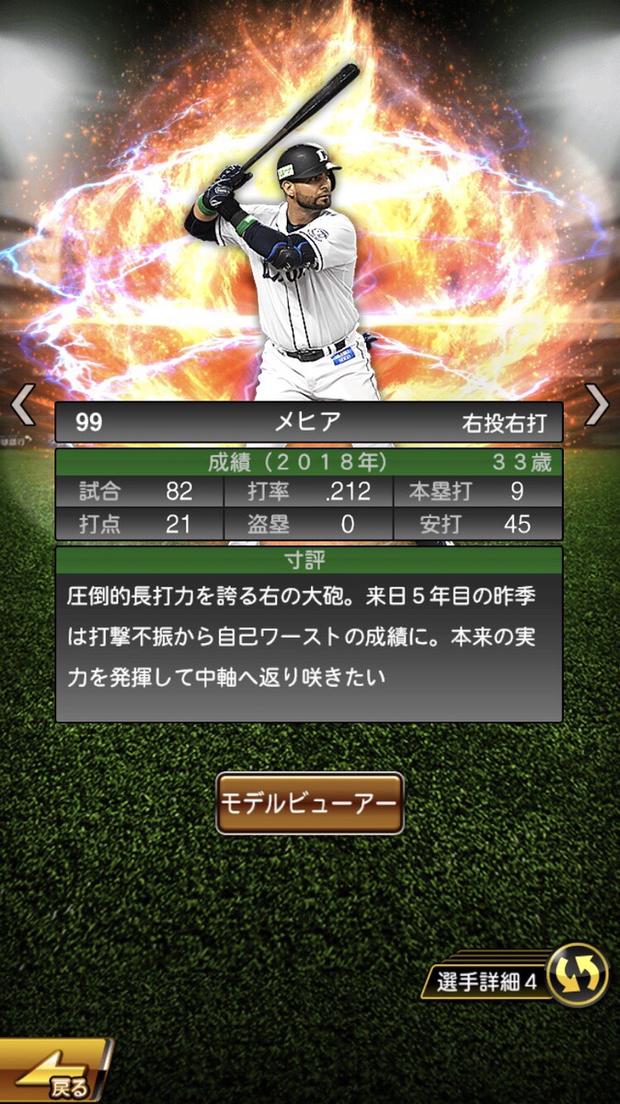Show previous player with left arrow
This screenshot has height=1104, width=620.
coord(22,404)
